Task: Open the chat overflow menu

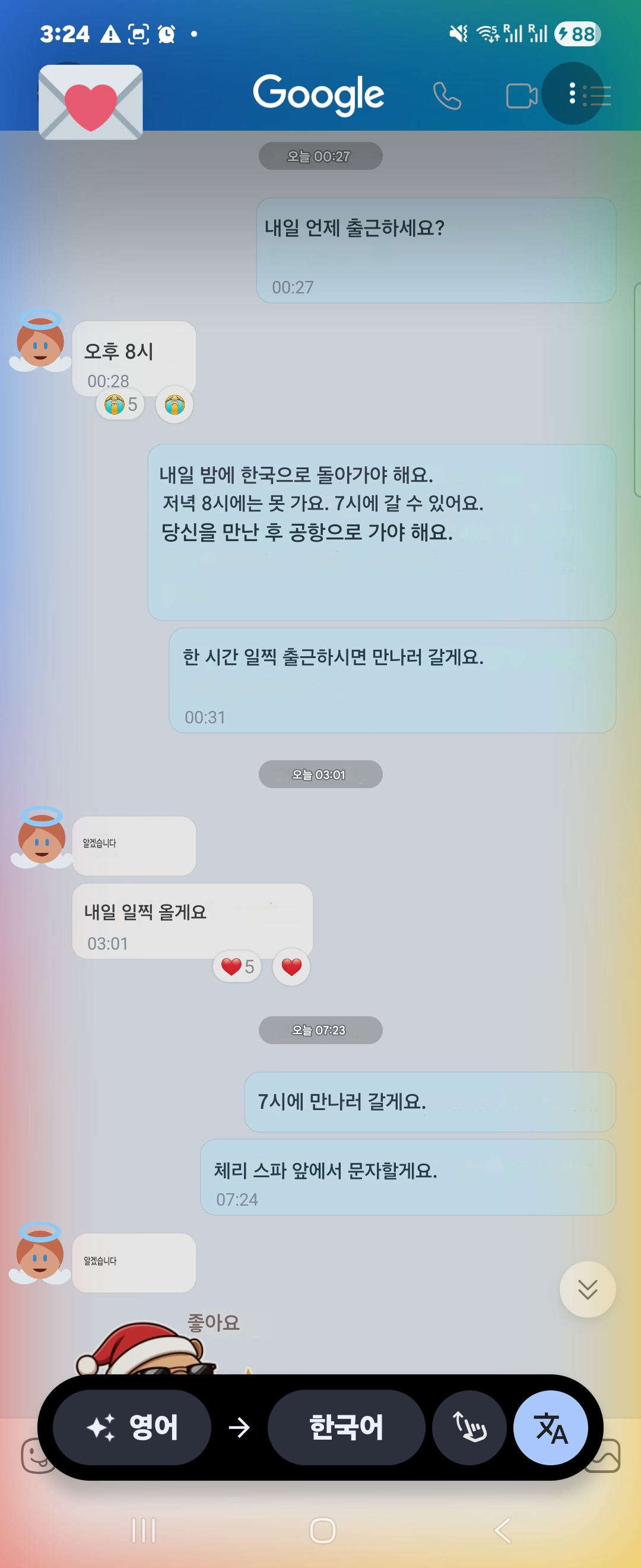Action: click(572, 94)
